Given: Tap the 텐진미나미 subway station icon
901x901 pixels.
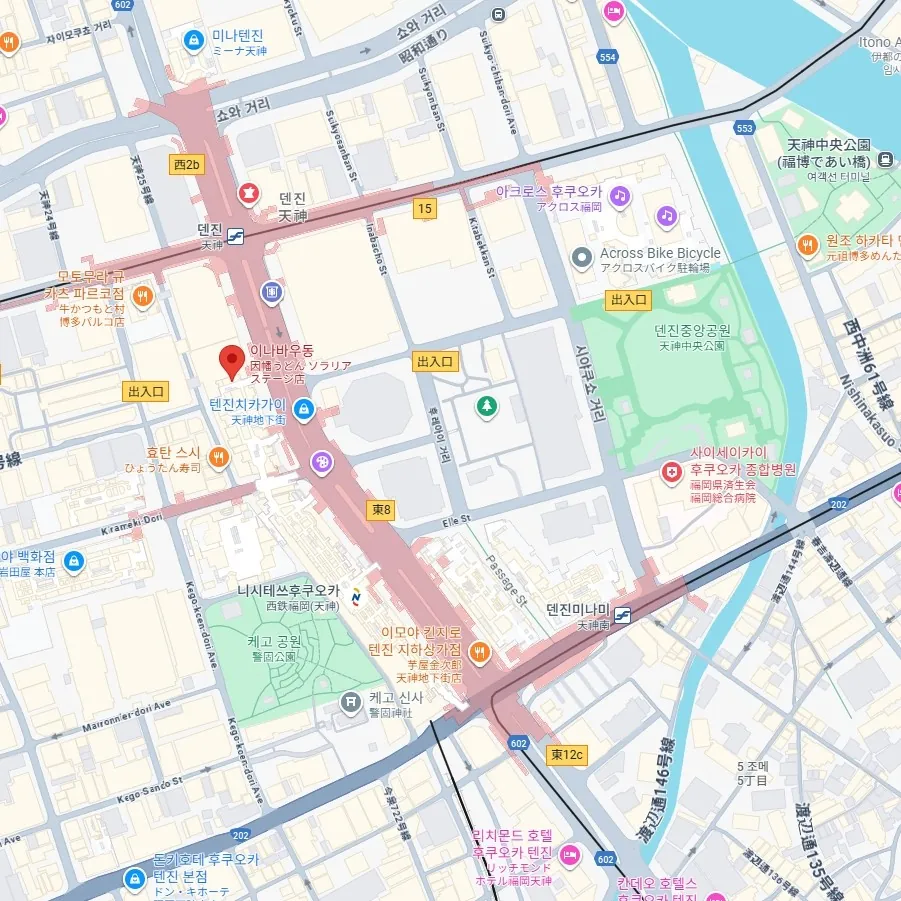Looking at the screenshot, I should [x=623, y=614].
